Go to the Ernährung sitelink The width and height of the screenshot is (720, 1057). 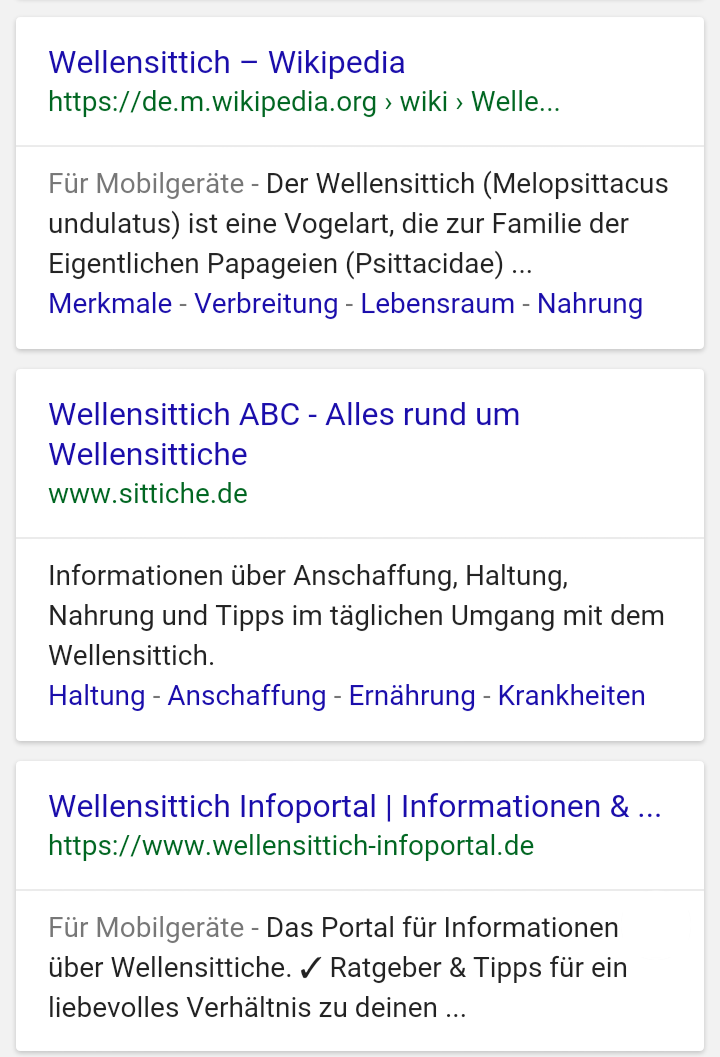click(412, 696)
